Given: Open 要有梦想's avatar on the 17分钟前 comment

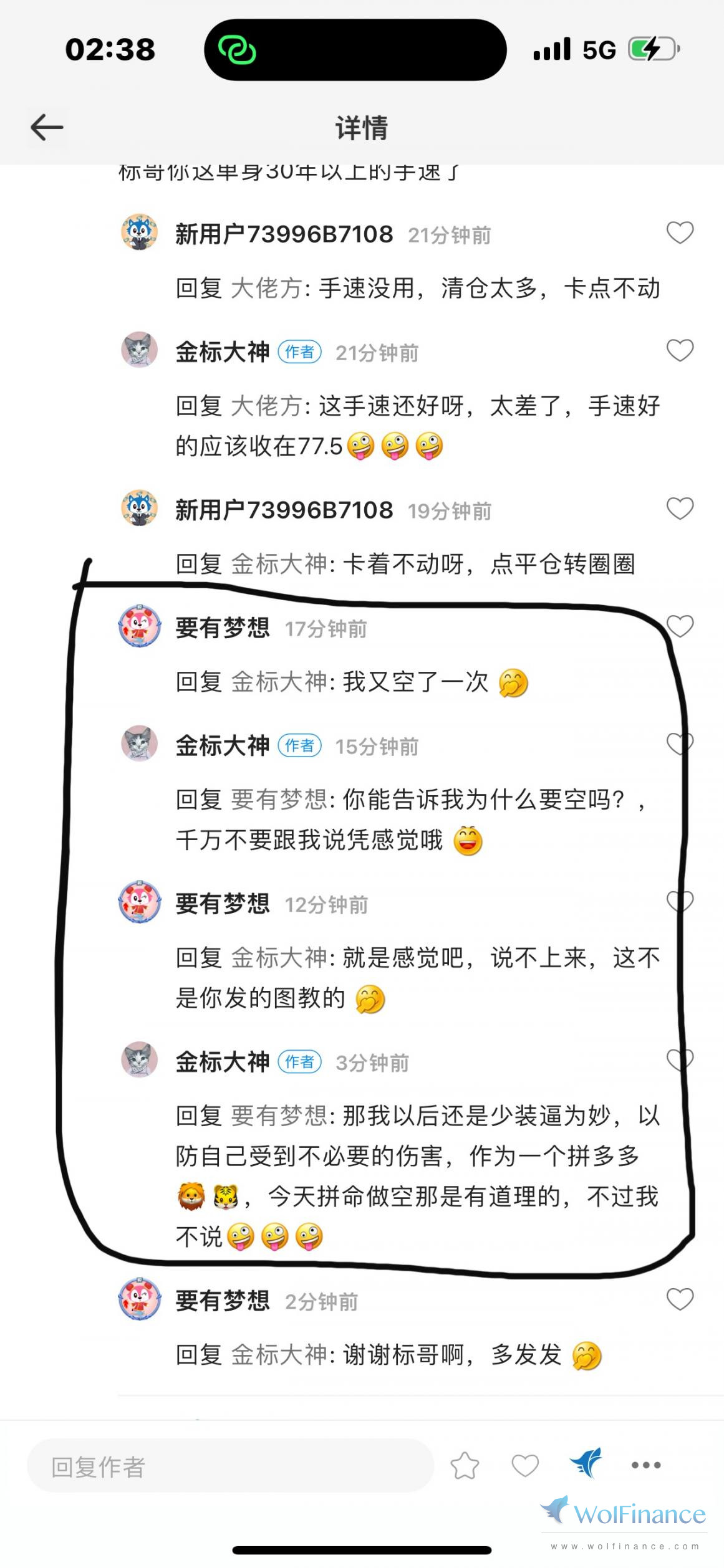Looking at the screenshot, I should click(x=140, y=626).
